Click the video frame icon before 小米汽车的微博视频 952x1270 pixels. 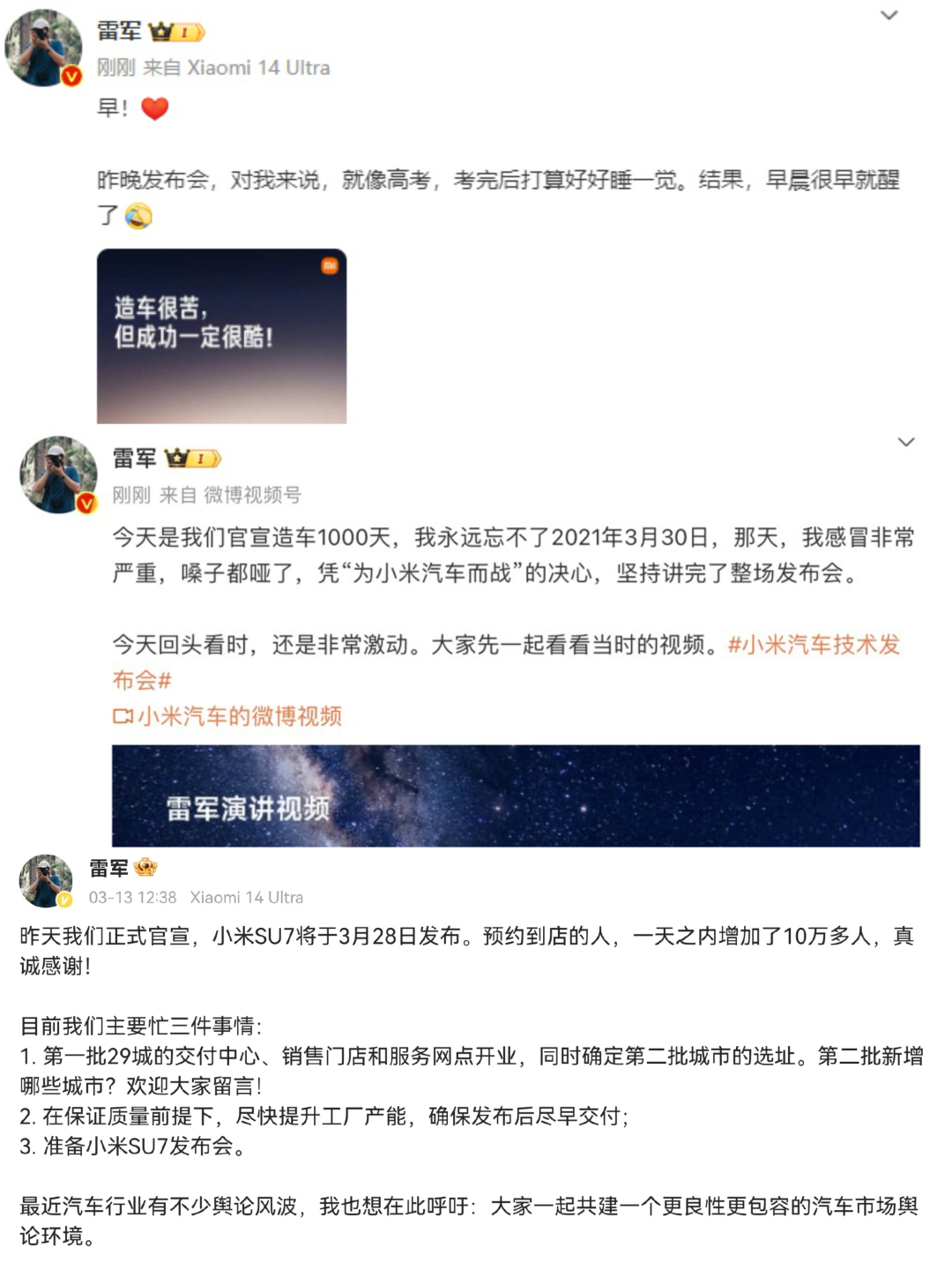(x=123, y=716)
